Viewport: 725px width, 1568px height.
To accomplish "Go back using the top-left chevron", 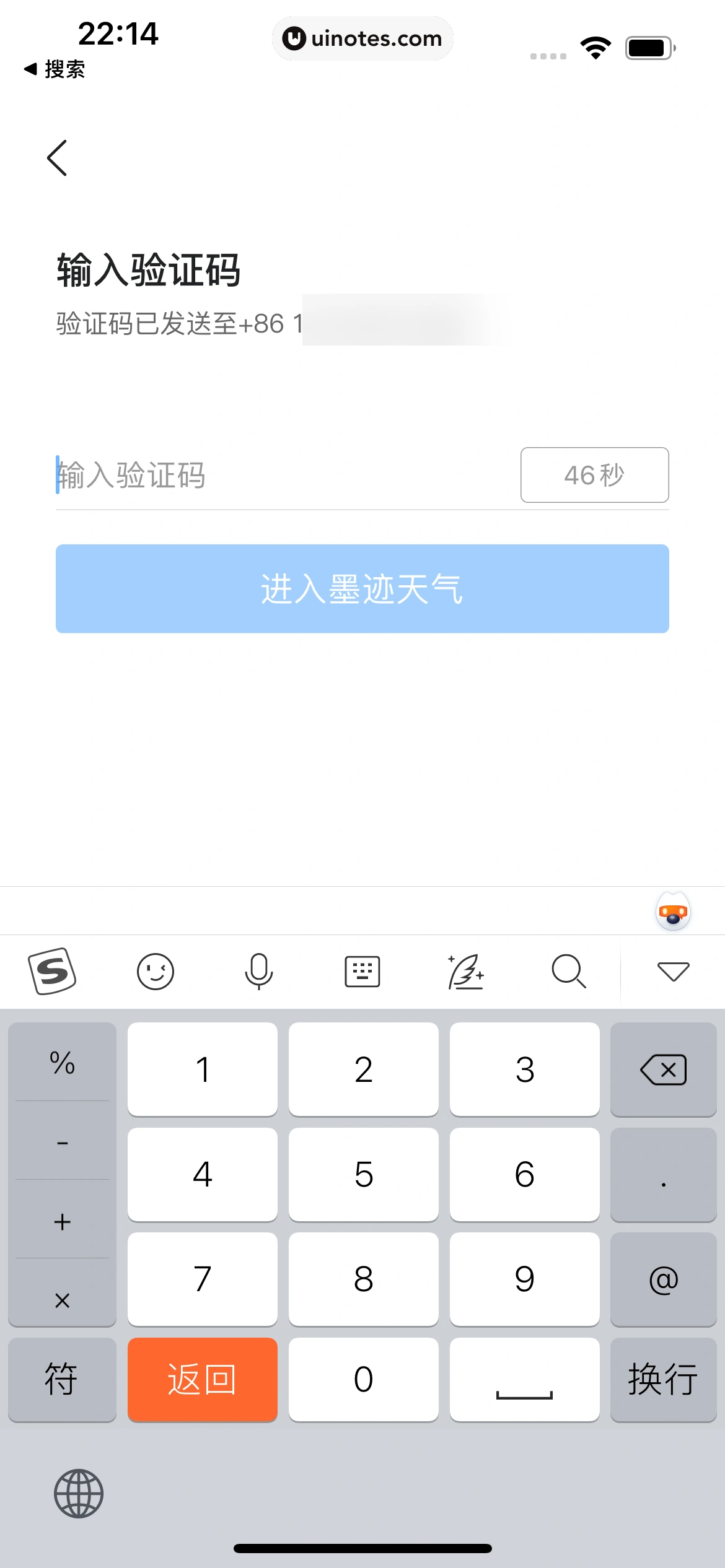I will (x=57, y=157).
